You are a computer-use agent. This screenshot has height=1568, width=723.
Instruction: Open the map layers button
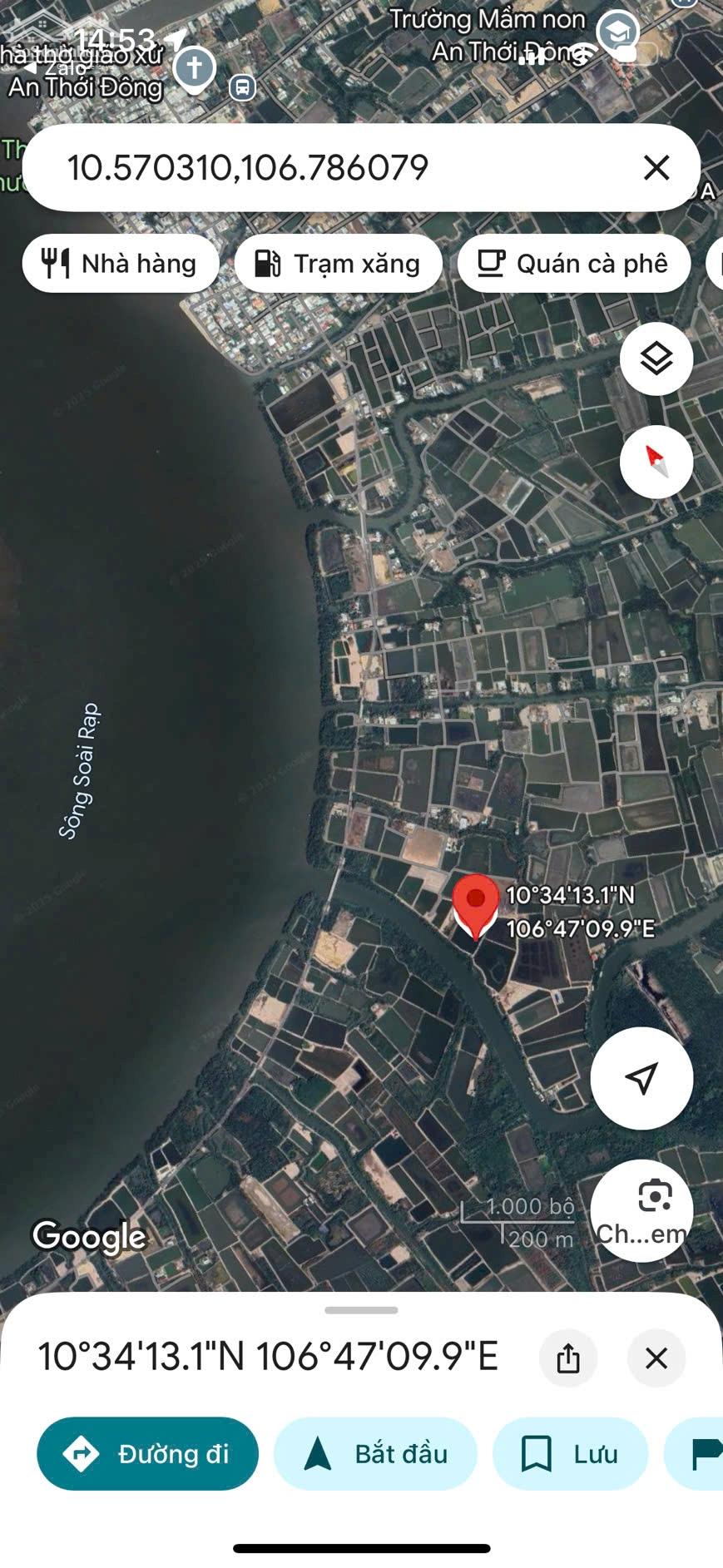point(656,359)
